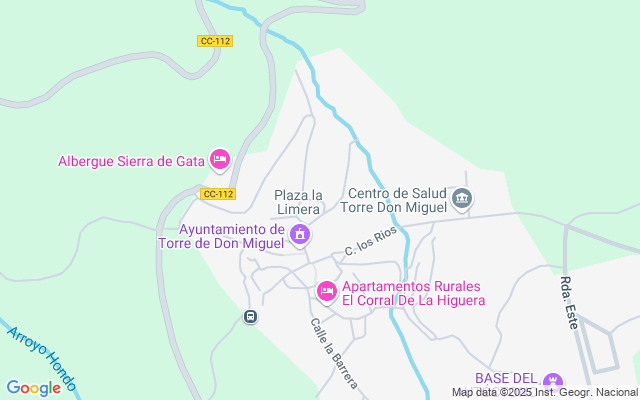Select the BASE DEL place marker
The width and height of the screenshot is (640, 400).
point(553,383)
